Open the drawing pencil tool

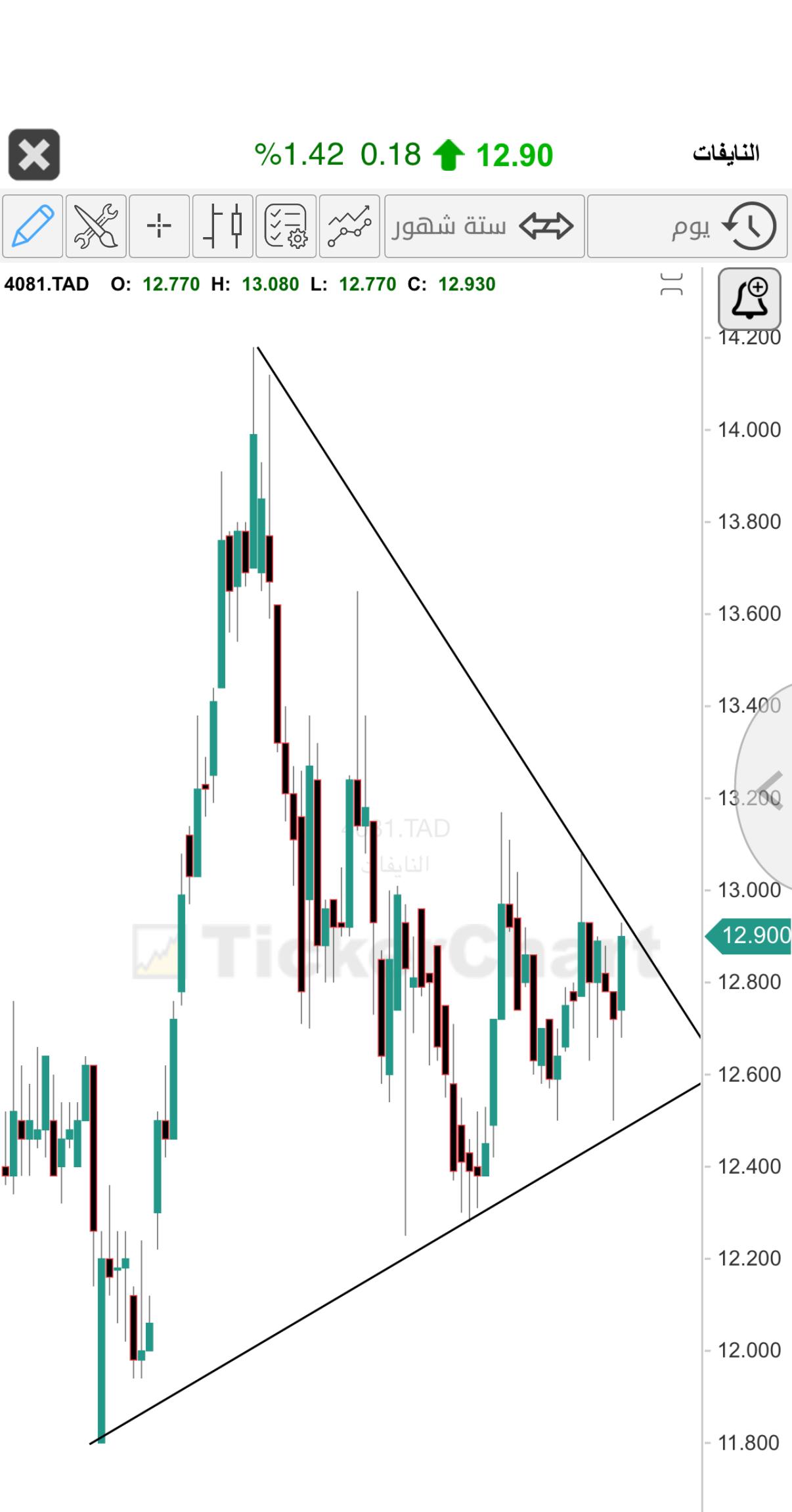[32, 226]
